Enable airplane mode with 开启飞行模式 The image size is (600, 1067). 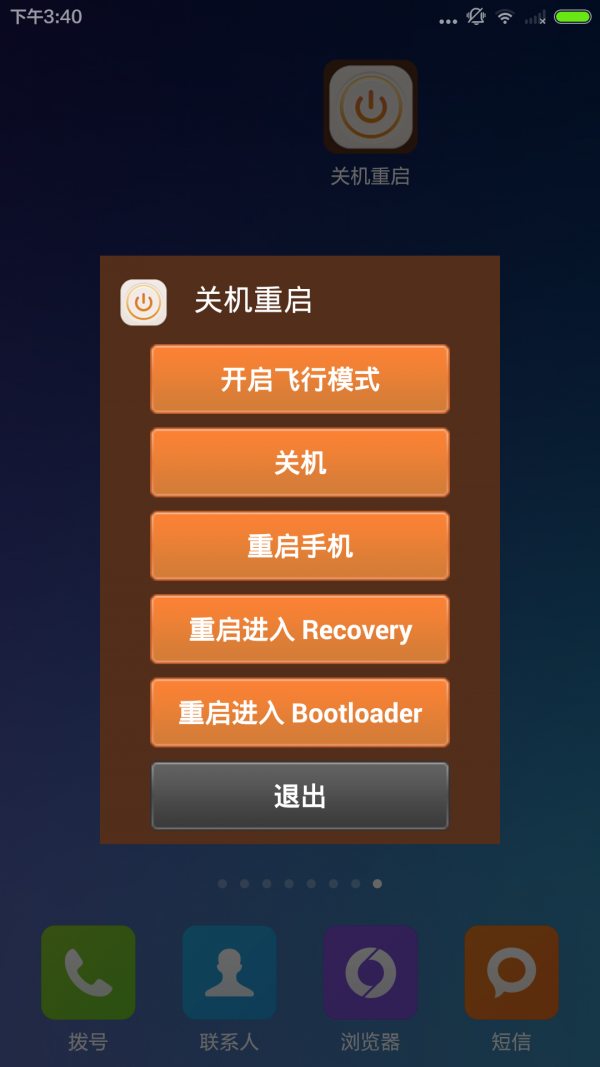pos(300,379)
